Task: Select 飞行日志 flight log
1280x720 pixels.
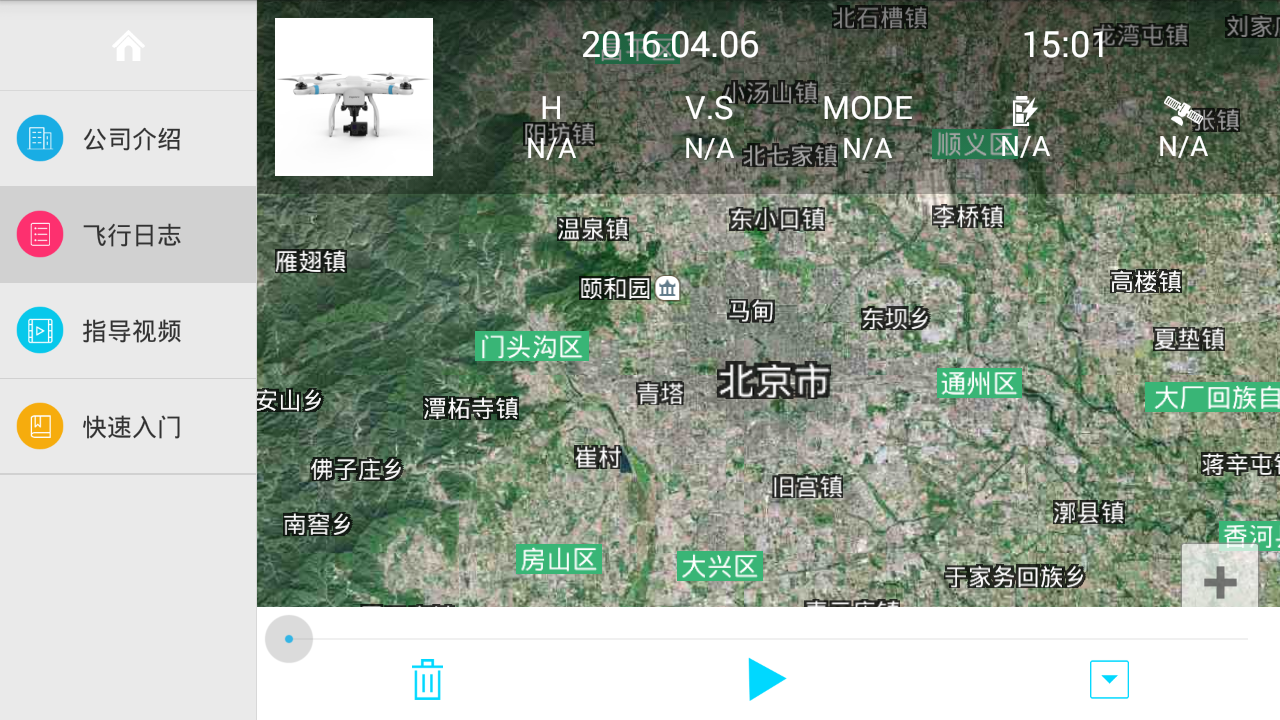Action: (128, 235)
